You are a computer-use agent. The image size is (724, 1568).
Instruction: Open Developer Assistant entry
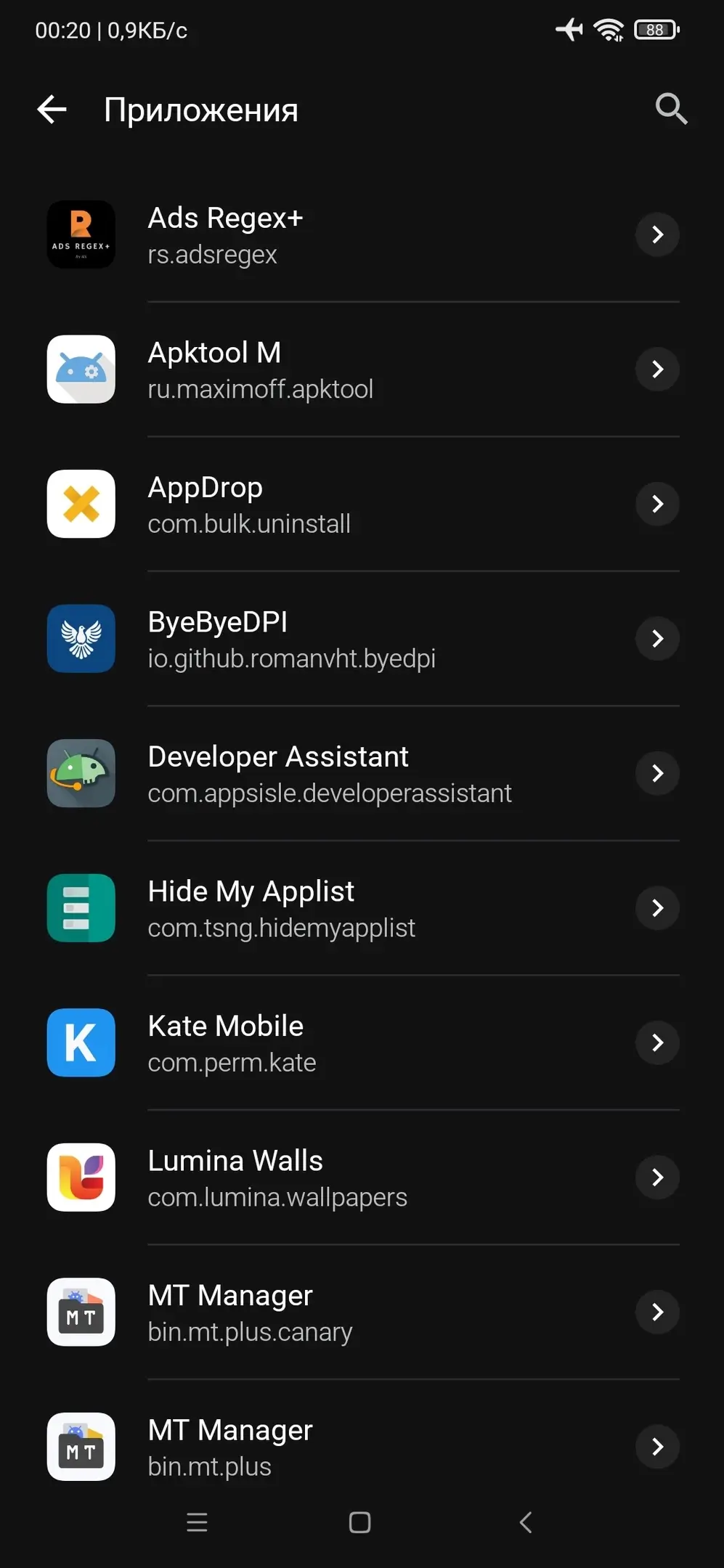(x=362, y=774)
